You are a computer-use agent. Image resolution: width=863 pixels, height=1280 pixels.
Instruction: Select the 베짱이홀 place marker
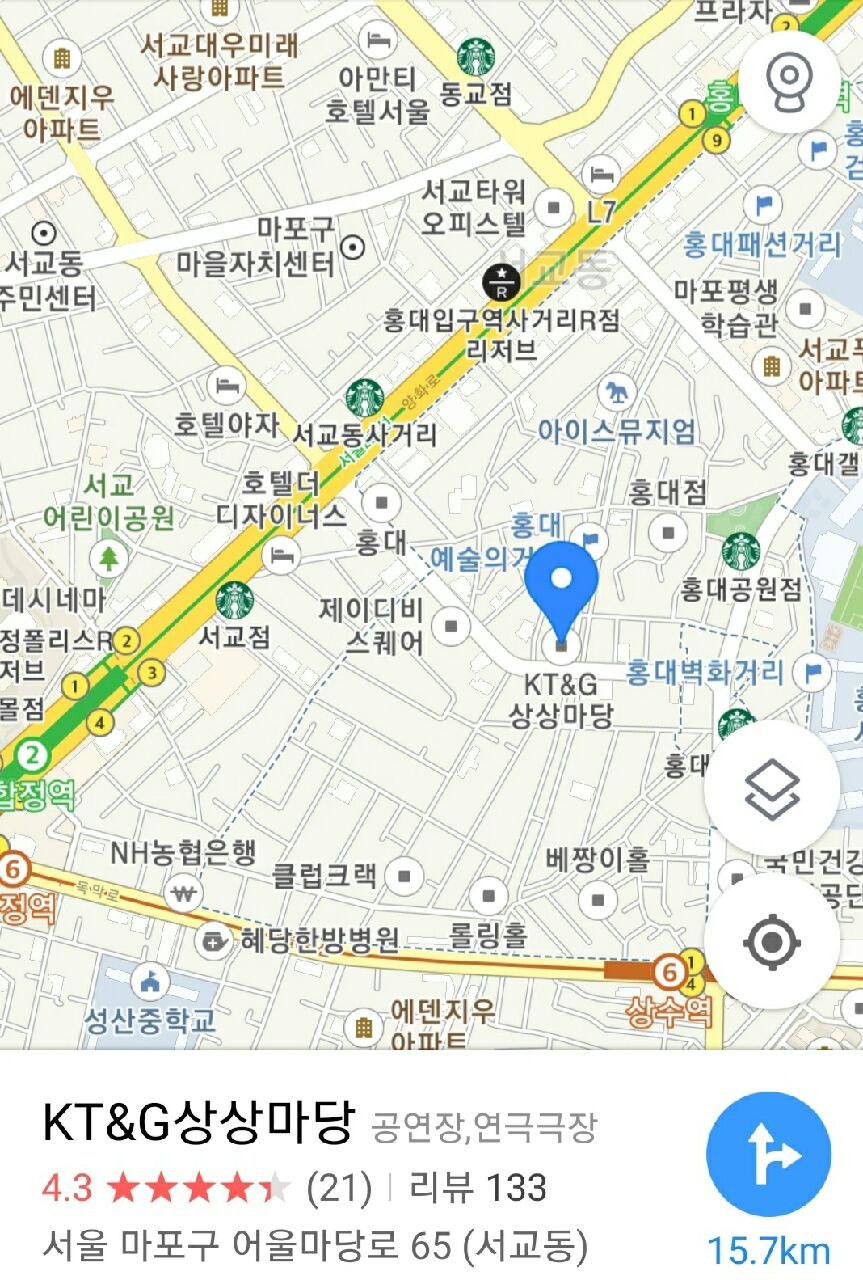pyautogui.click(x=598, y=897)
